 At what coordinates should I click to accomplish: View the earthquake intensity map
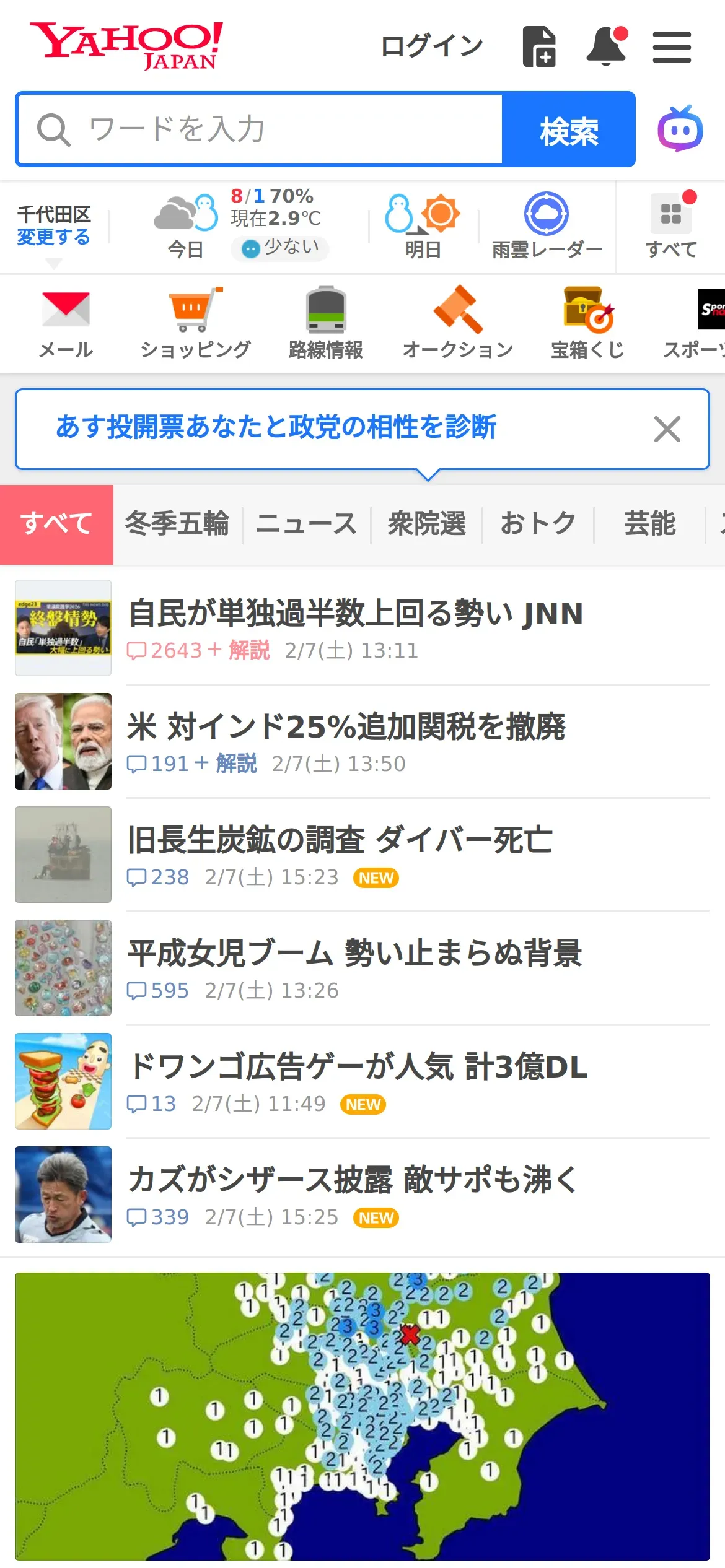(x=362, y=1416)
